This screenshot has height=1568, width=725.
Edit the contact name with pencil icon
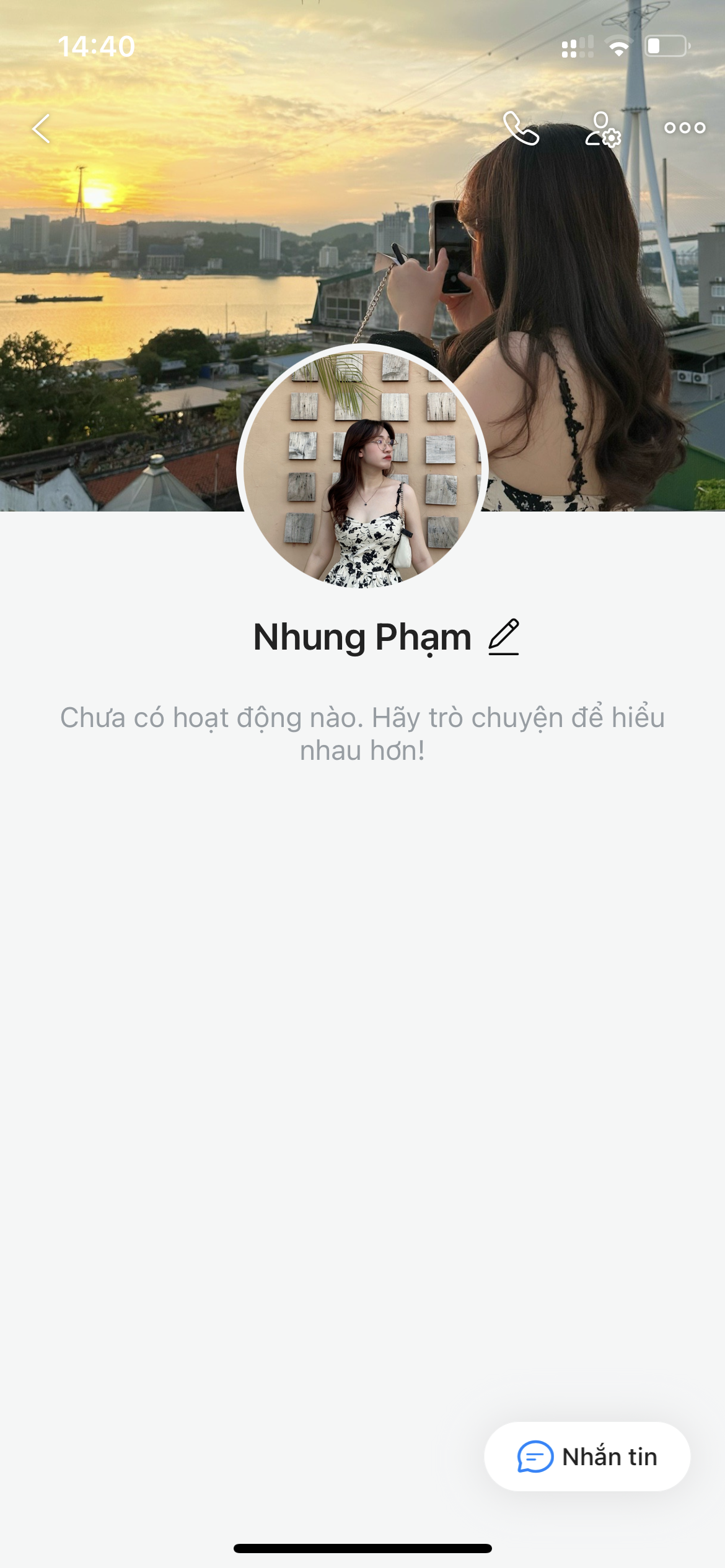(504, 637)
